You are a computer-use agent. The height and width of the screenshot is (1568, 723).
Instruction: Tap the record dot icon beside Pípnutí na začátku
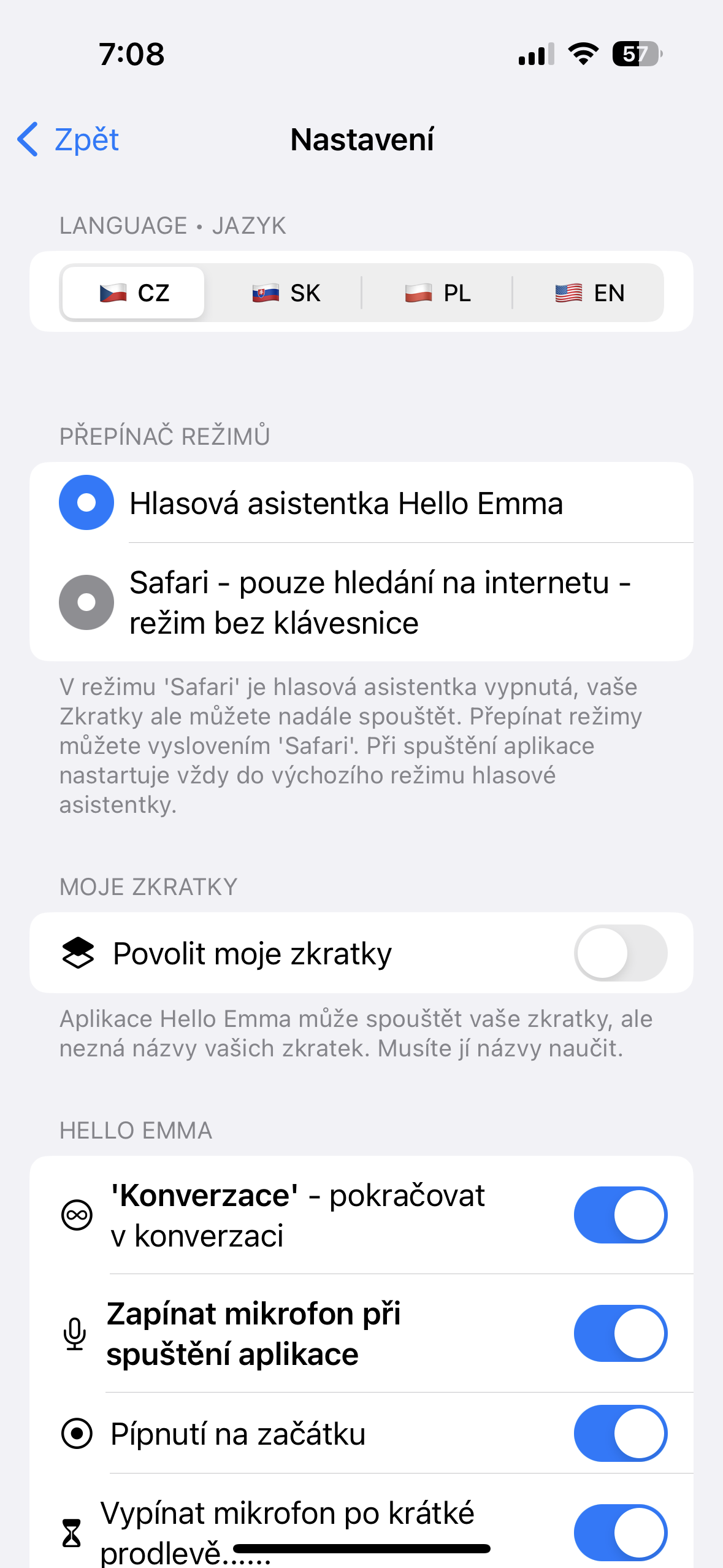click(75, 1434)
